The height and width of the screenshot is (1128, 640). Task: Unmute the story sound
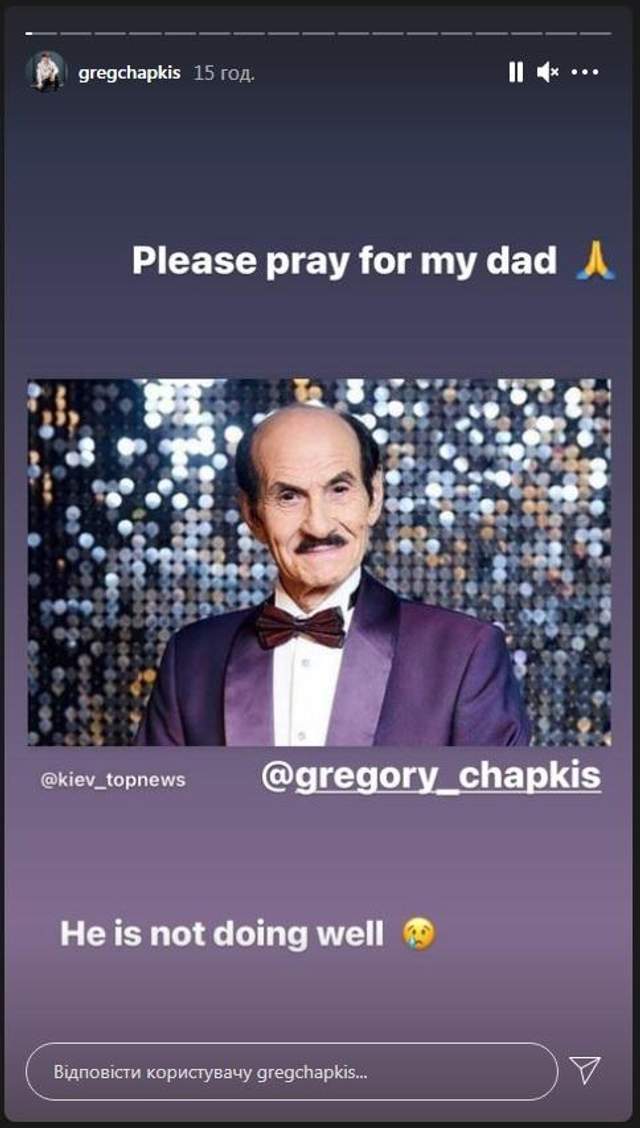547,72
